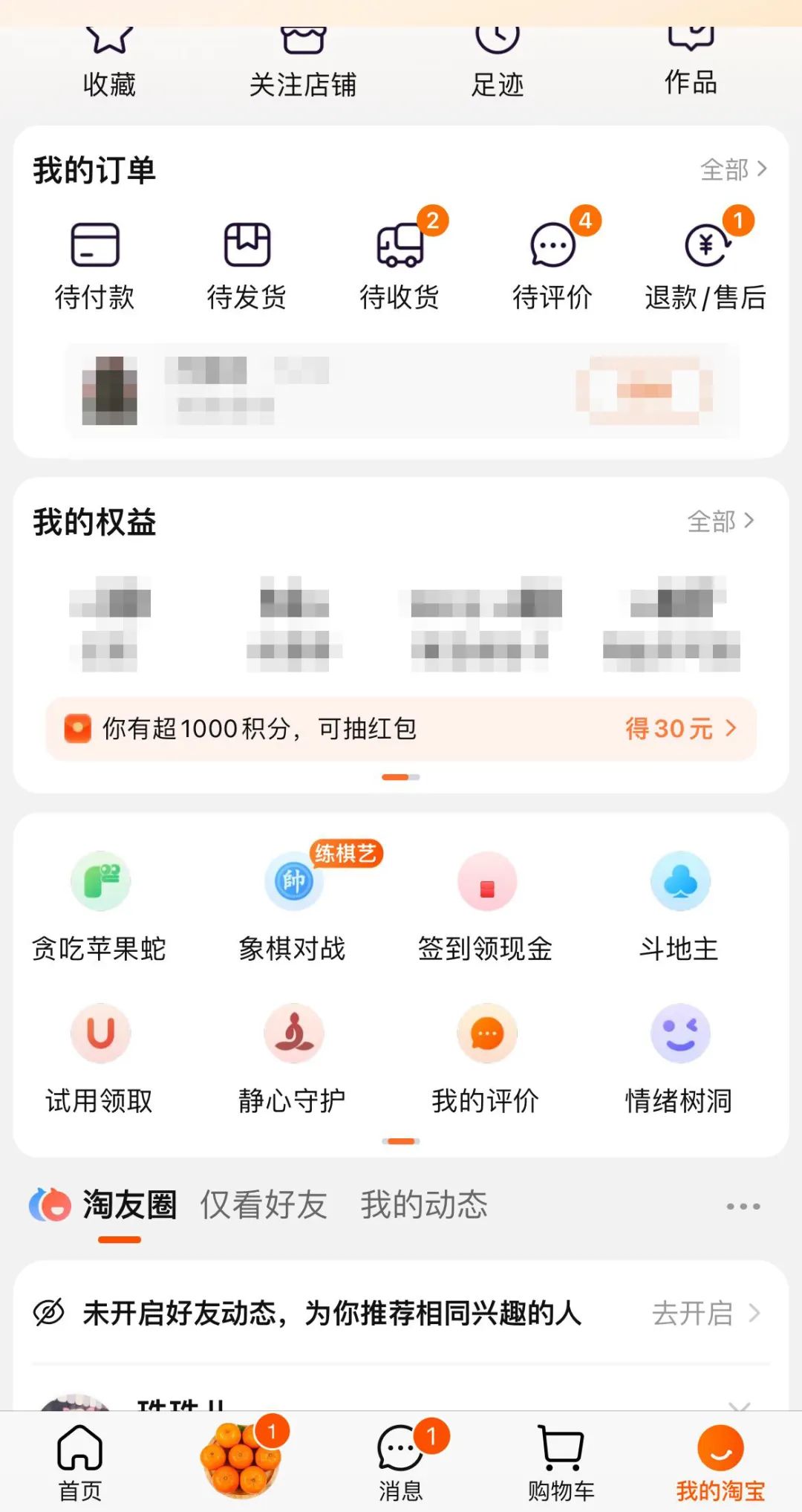The image size is (802, 1512).
Task: View all benefits via 全部 in 我的权益
Action: (x=720, y=521)
